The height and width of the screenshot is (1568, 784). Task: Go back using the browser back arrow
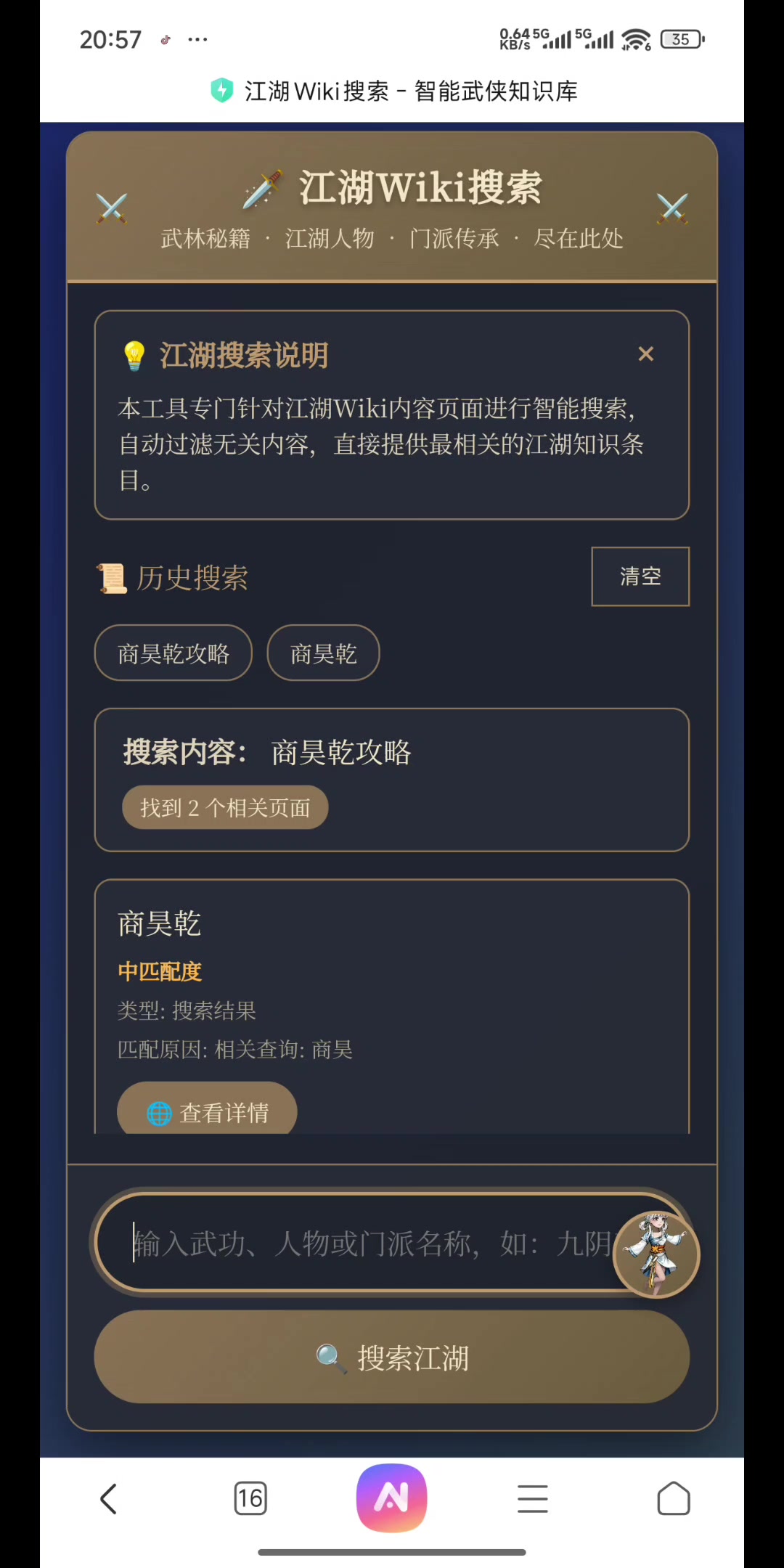(109, 1499)
